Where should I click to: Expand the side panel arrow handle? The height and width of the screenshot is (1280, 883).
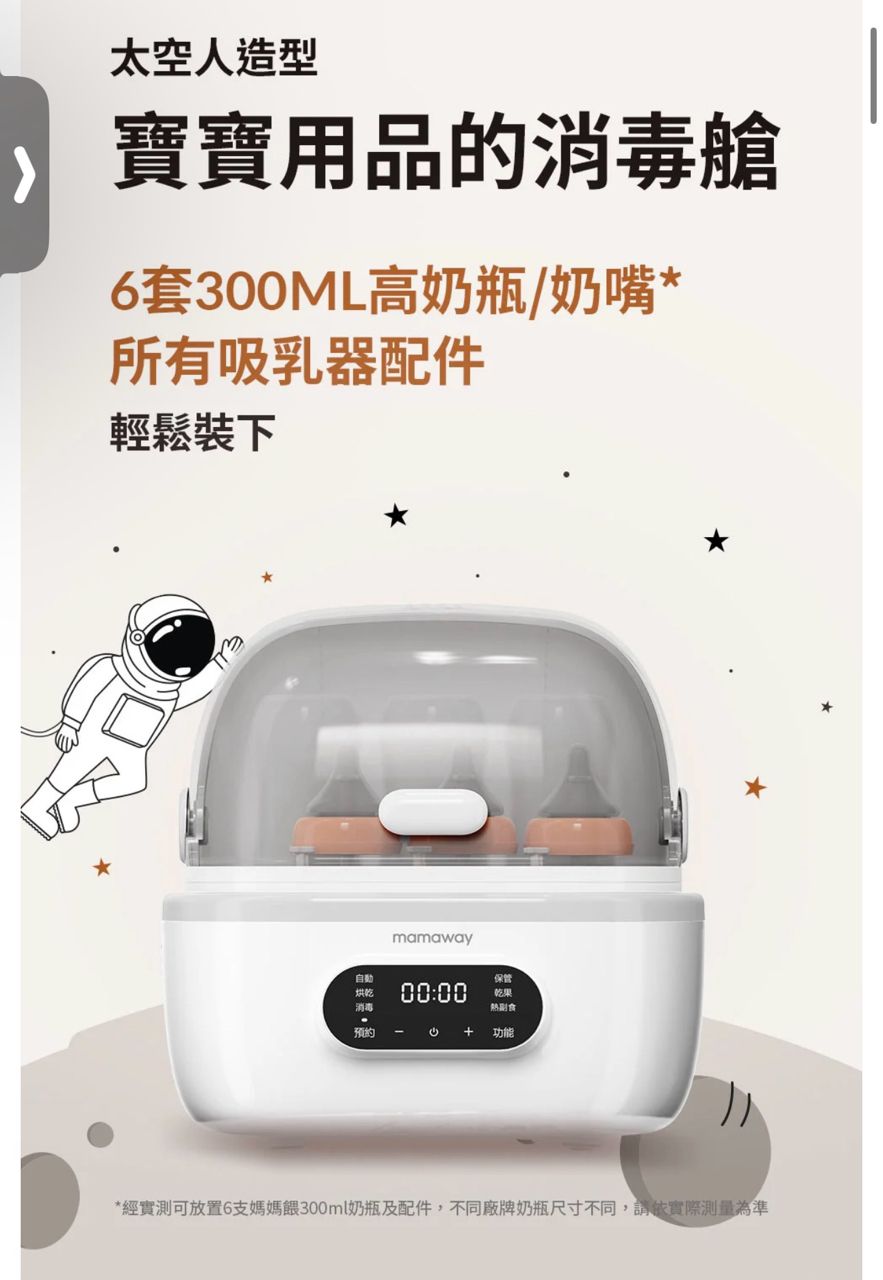(22, 175)
